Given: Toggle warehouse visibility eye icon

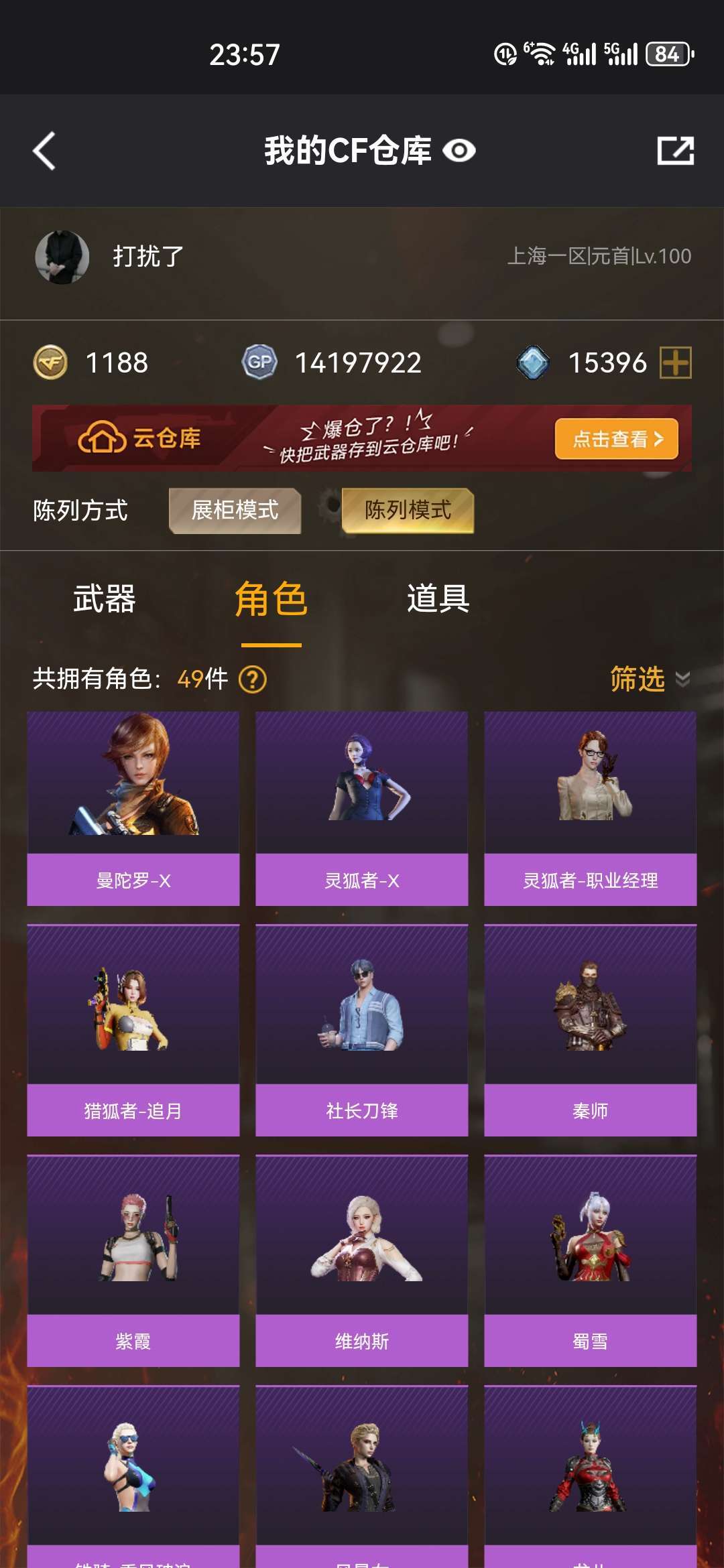Looking at the screenshot, I should [459, 151].
